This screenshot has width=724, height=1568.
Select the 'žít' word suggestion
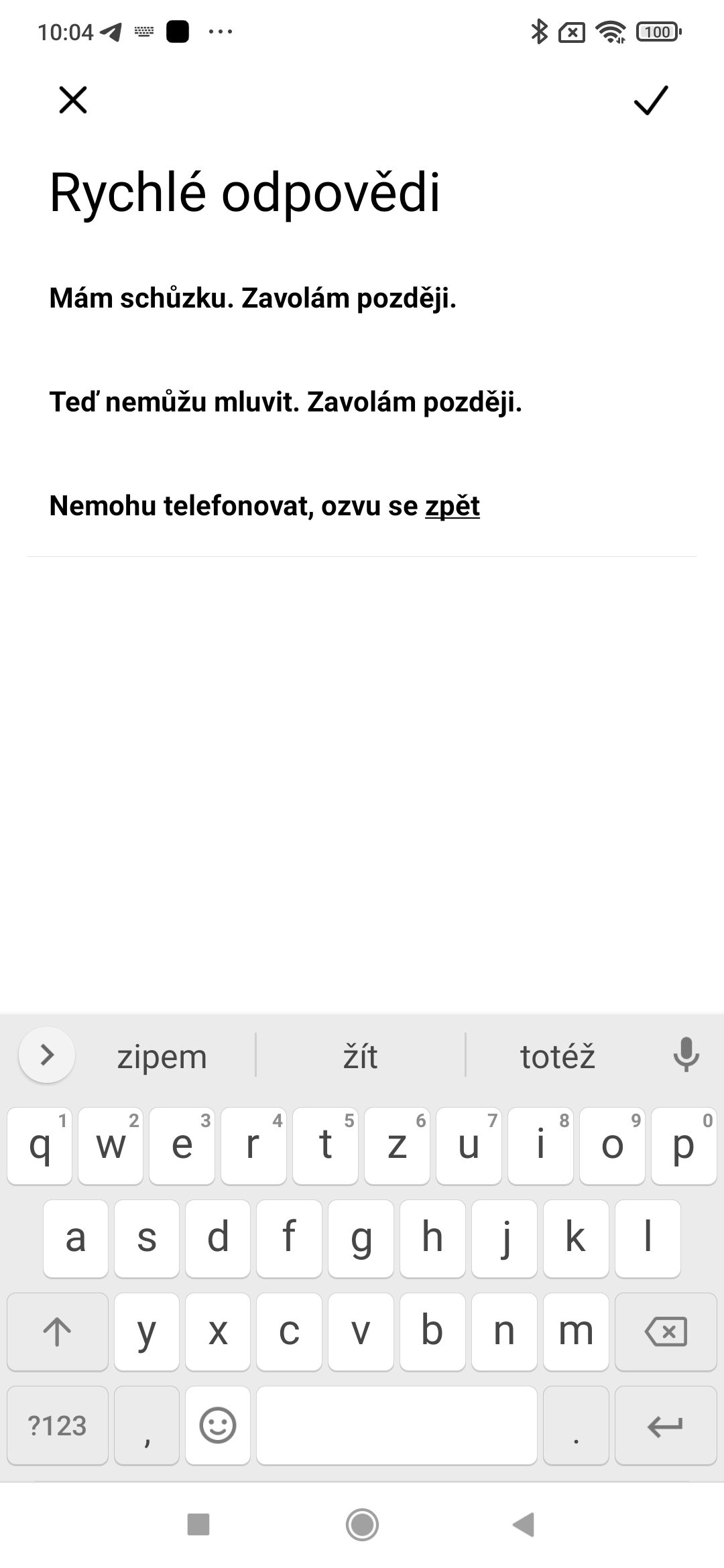click(361, 1057)
